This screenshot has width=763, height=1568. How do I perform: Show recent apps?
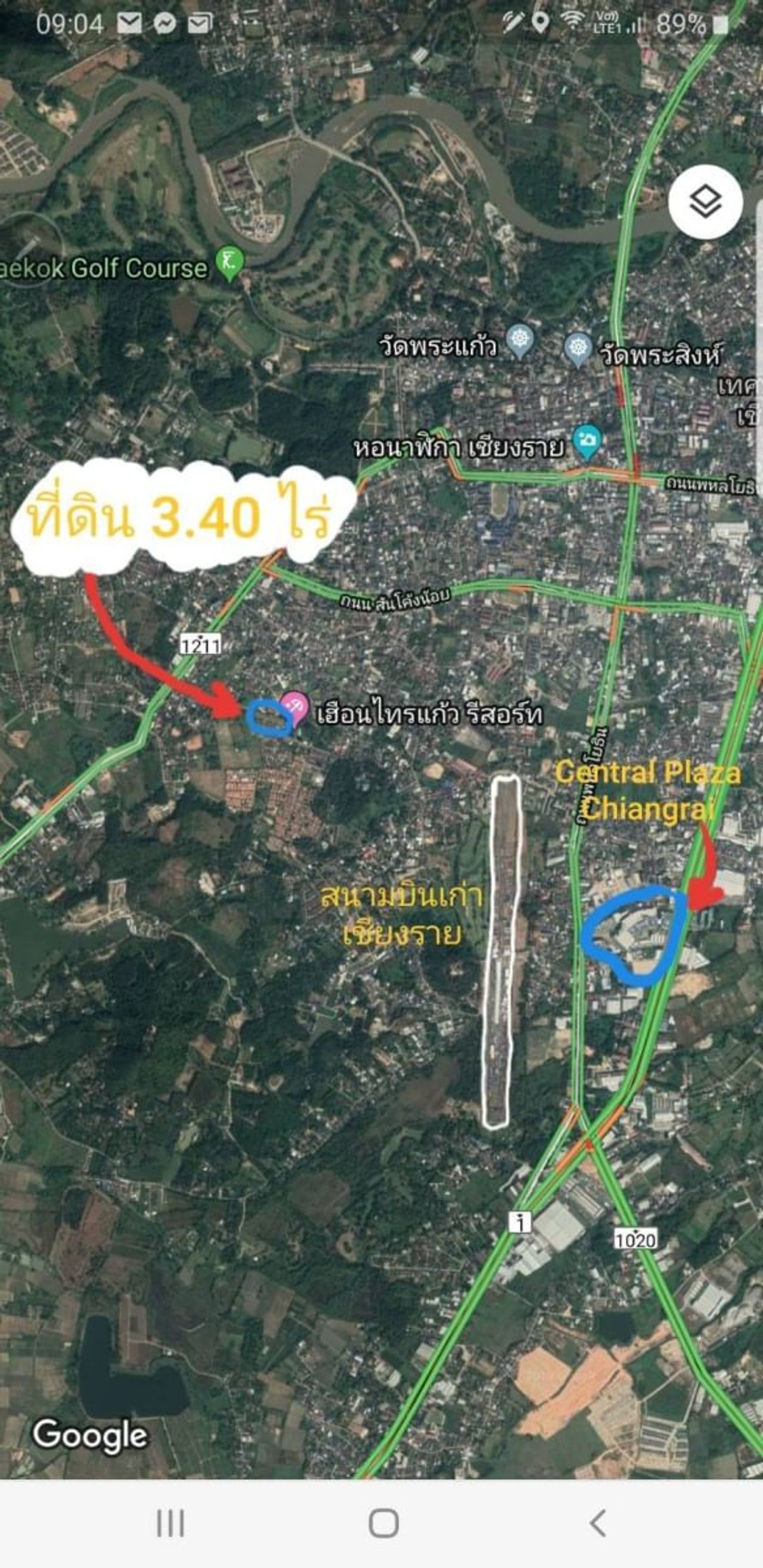[x=170, y=1523]
